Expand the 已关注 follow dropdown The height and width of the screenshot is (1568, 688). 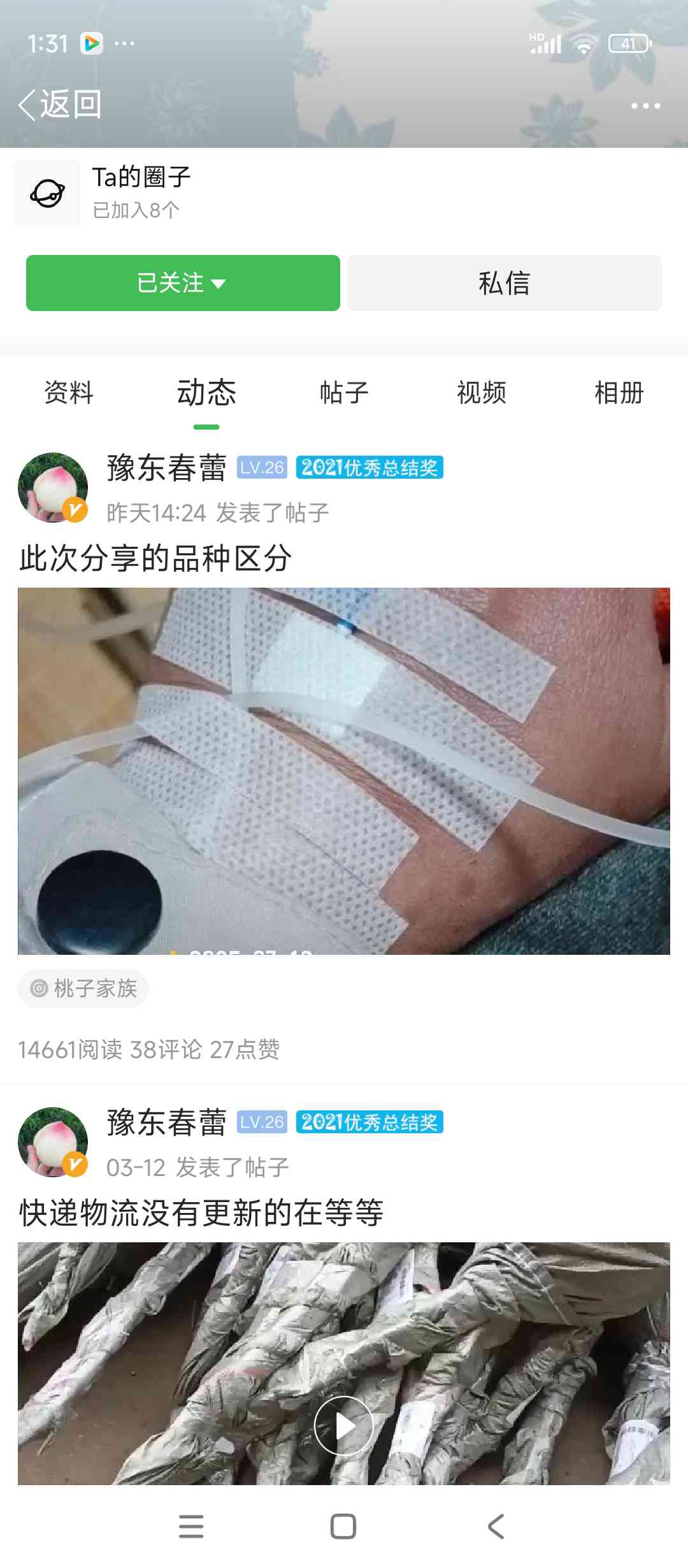183,283
